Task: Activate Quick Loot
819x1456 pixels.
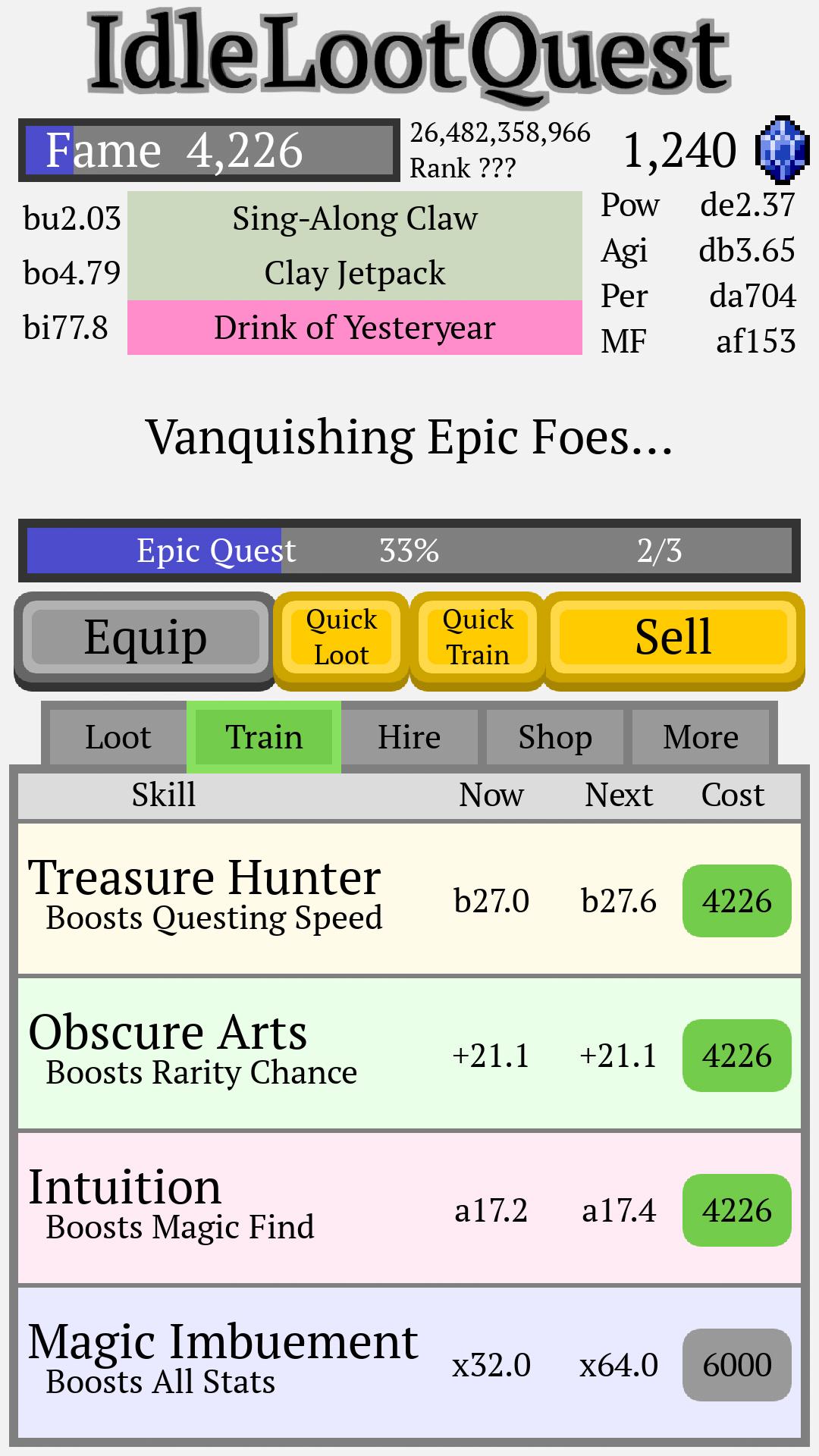Action: (341, 638)
